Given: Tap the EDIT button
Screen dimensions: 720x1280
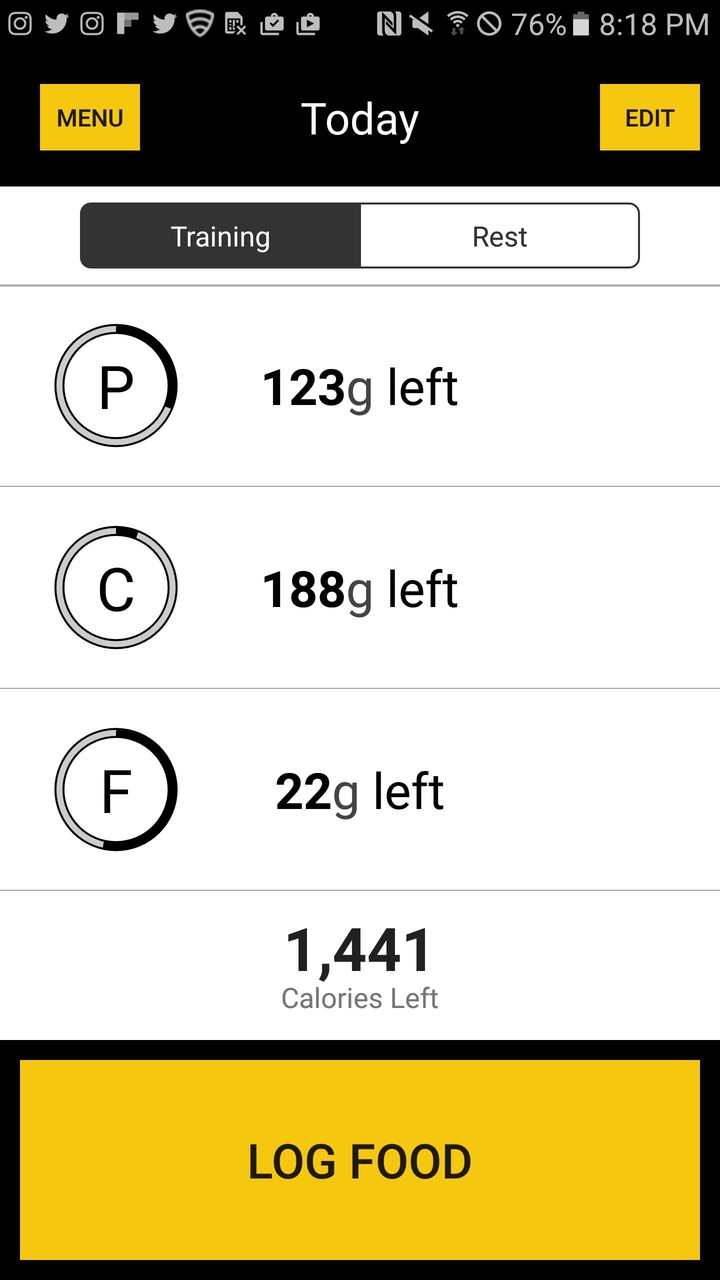Looking at the screenshot, I should coord(649,118).
